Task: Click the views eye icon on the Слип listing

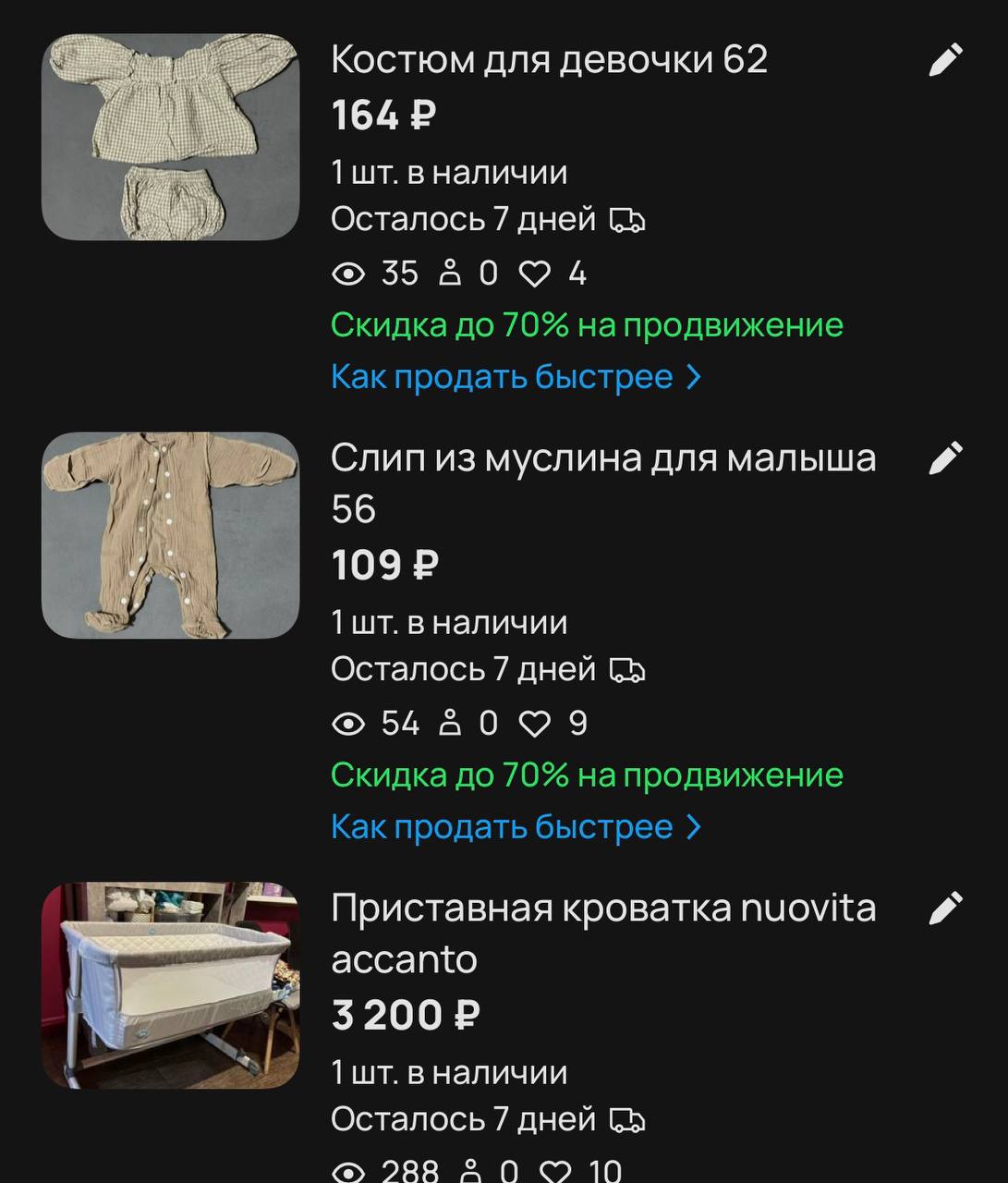Action: (349, 723)
